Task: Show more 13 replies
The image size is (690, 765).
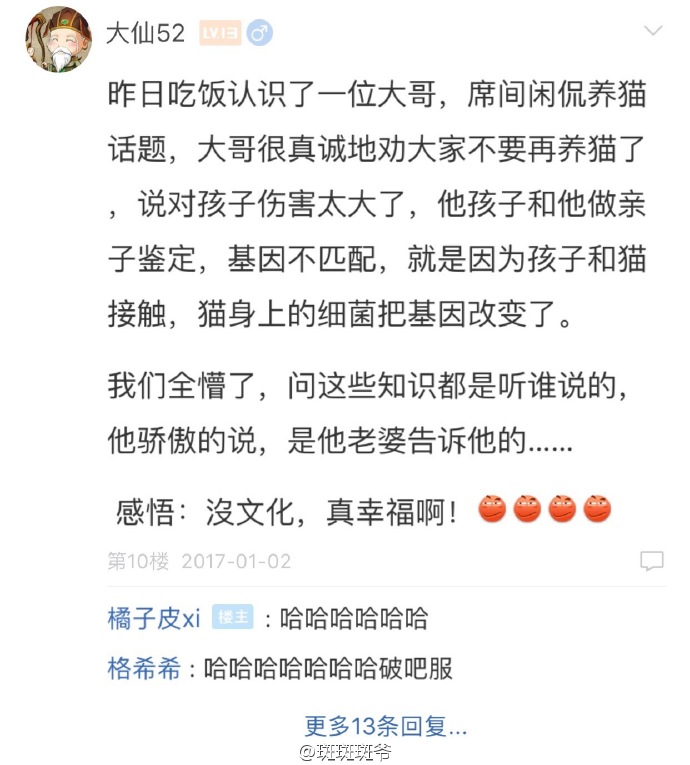Action: (x=386, y=725)
